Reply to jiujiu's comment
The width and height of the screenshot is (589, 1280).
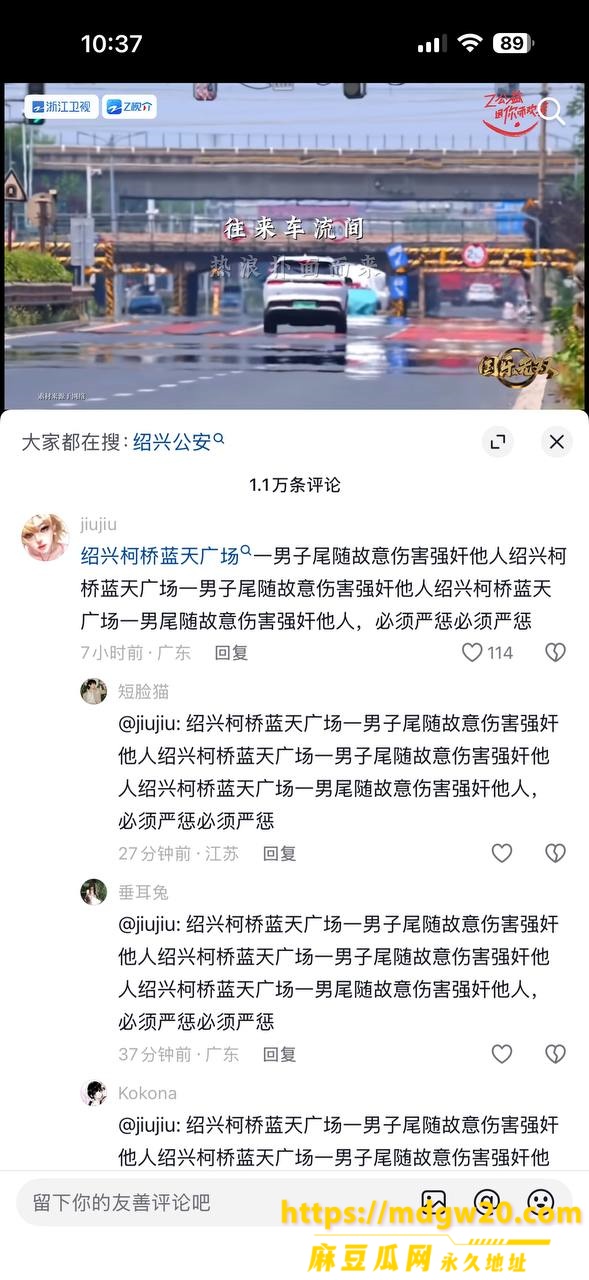coord(231,652)
